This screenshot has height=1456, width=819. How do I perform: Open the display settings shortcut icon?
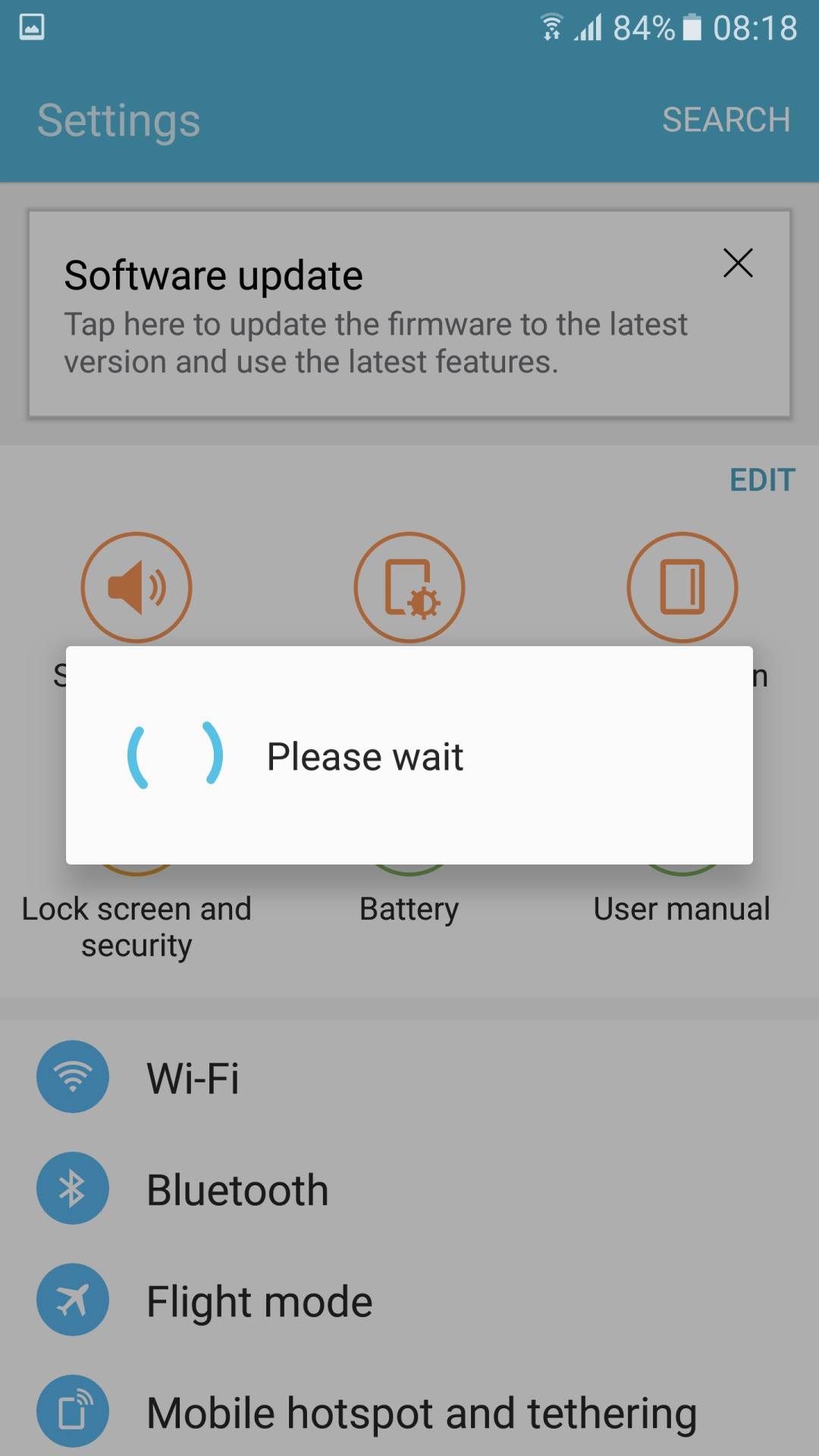tap(409, 587)
